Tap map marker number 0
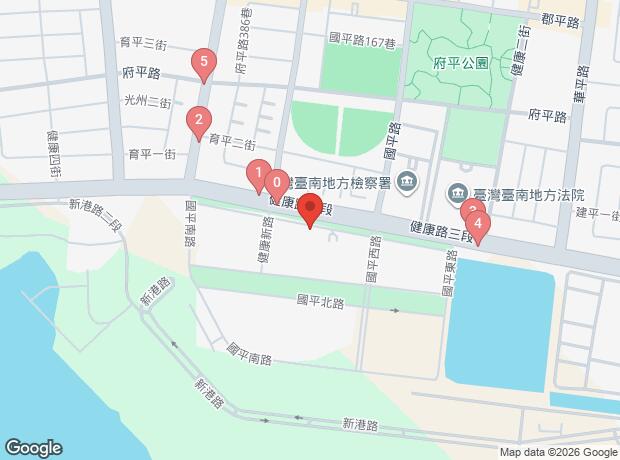620x460 pixels. [x=276, y=182]
